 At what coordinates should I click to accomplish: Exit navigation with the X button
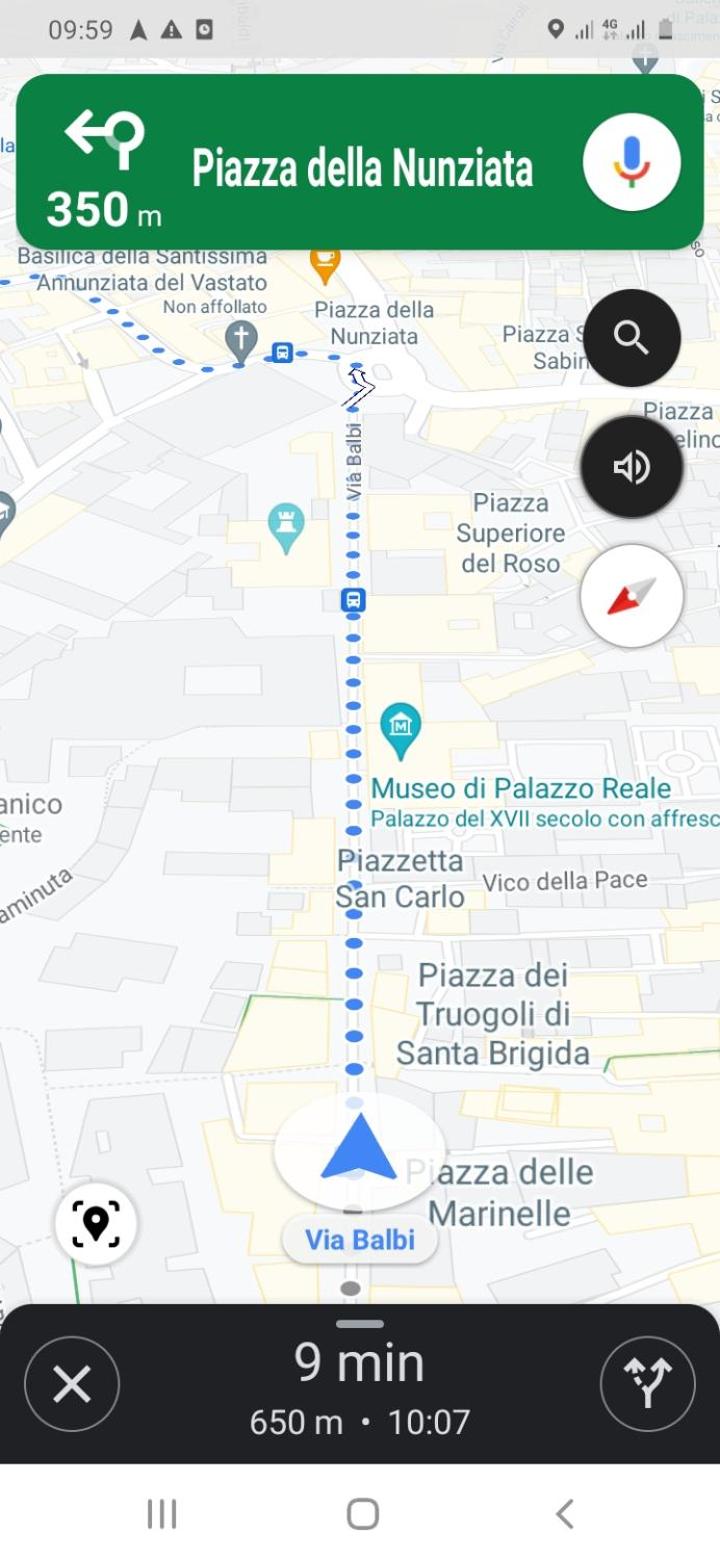(72, 1385)
